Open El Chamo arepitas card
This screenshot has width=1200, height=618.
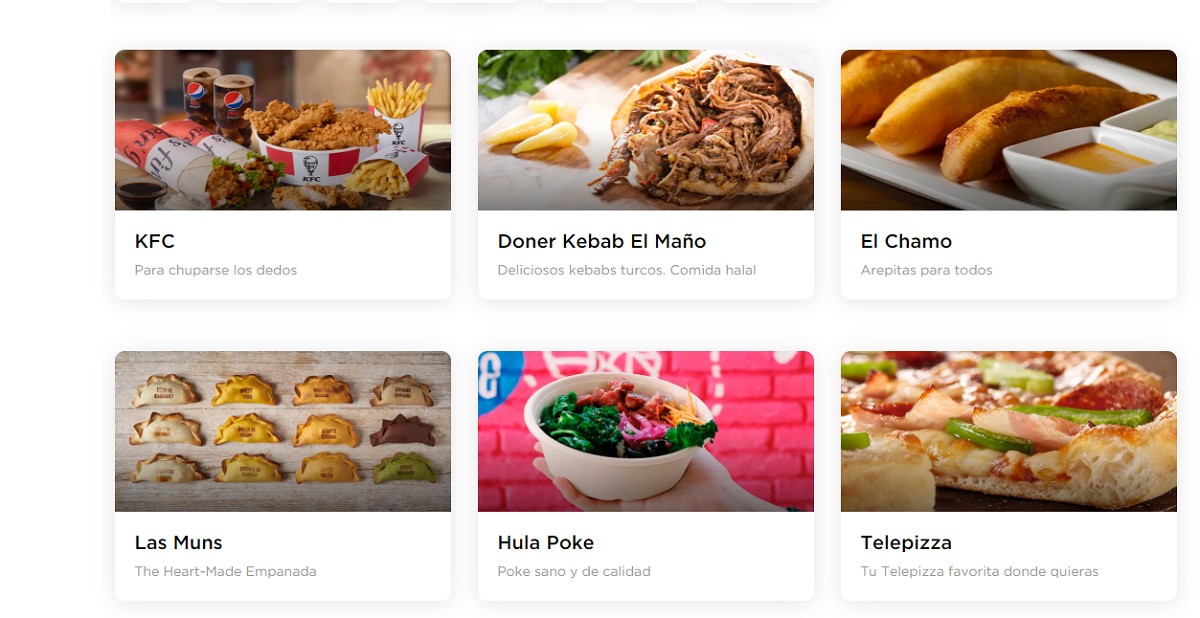[x=1008, y=175]
